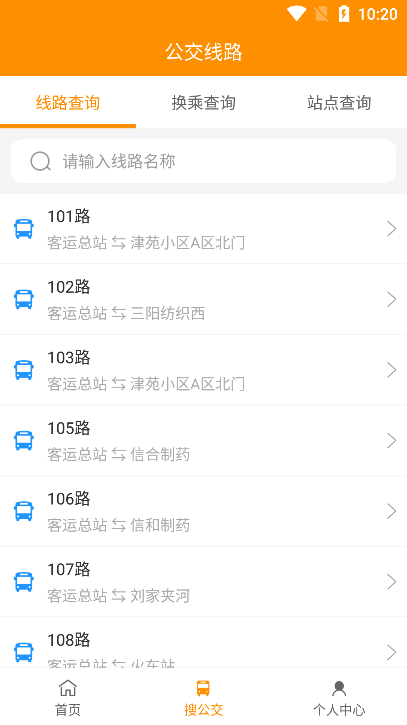This screenshot has width=407, height=725.
Task: Tap the 请输入线路名称 search field
Action: click(x=204, y=161)
